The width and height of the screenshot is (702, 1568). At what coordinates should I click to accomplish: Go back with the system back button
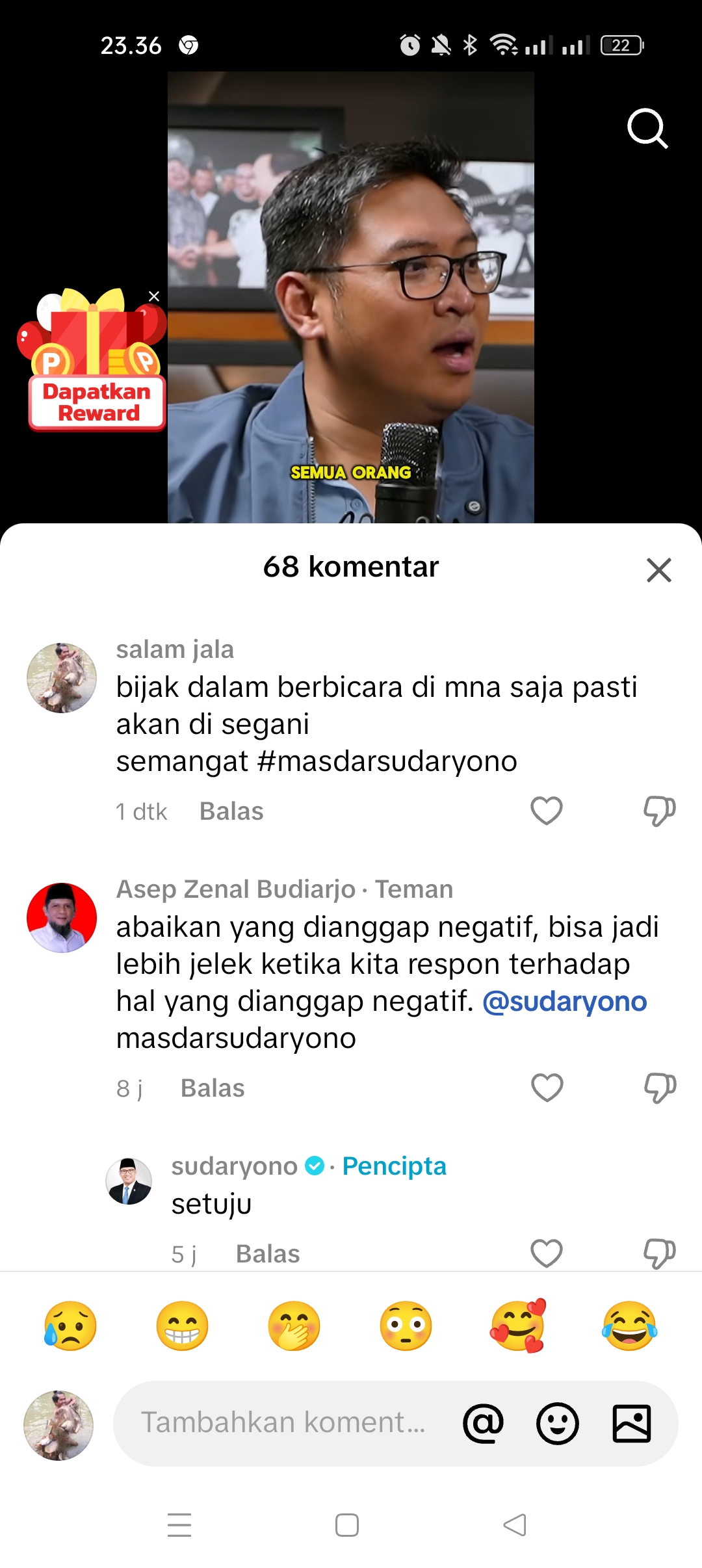point(515,1524)
